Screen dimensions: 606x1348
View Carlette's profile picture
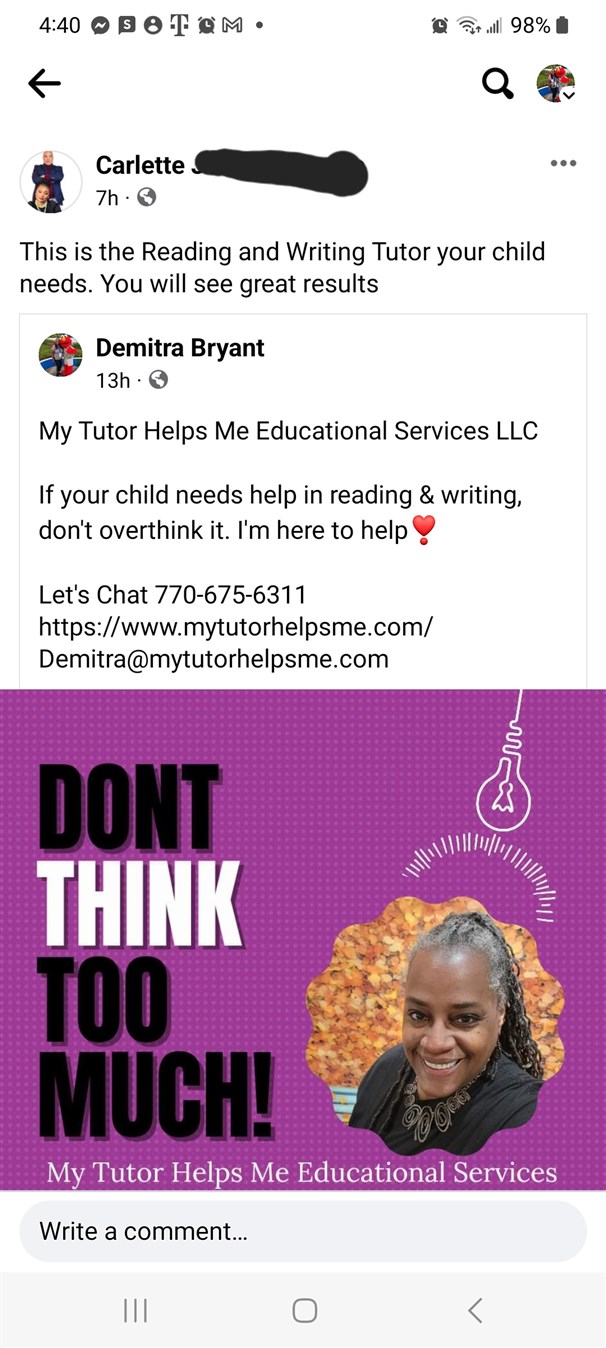(50, 182)
